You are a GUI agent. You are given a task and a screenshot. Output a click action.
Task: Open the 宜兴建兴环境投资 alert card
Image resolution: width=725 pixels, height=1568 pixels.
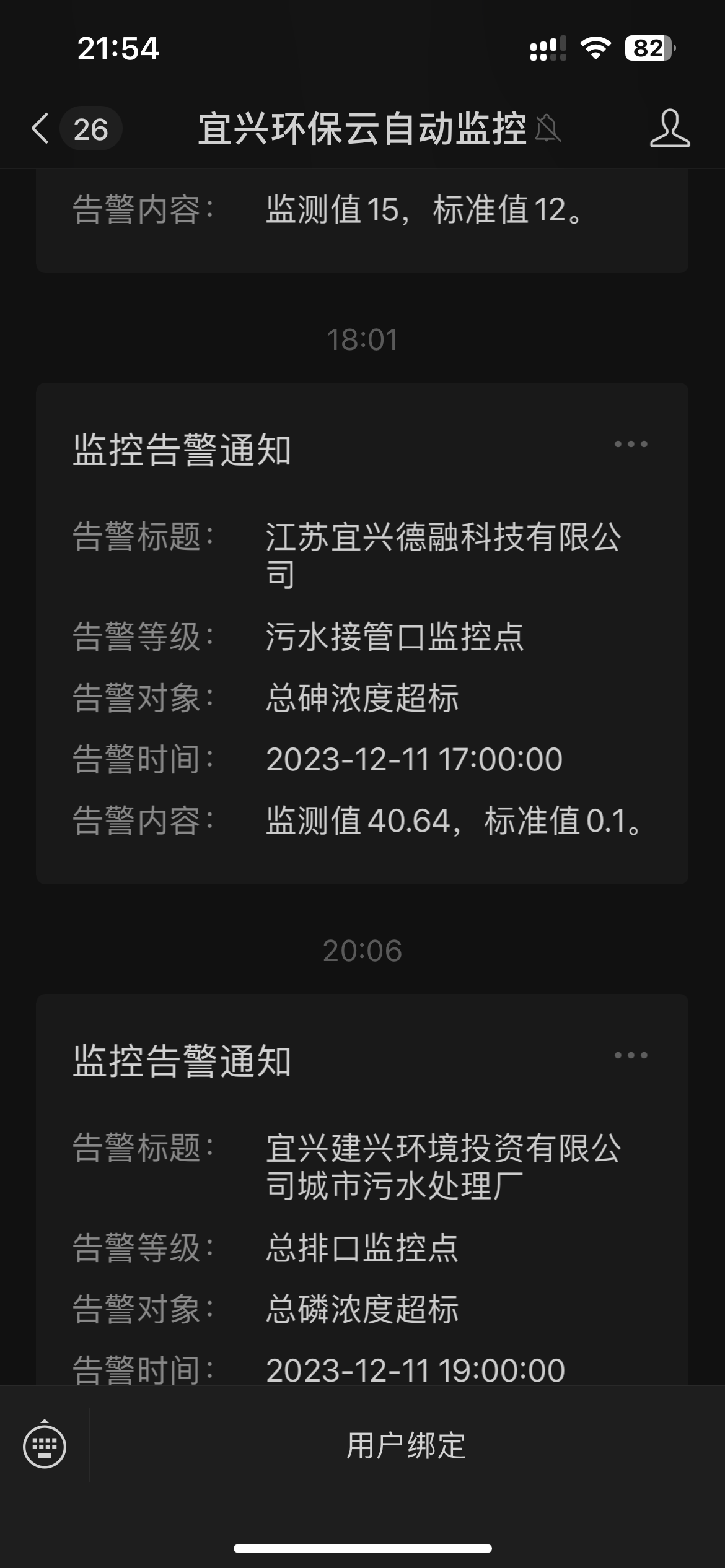(362, 1189)
